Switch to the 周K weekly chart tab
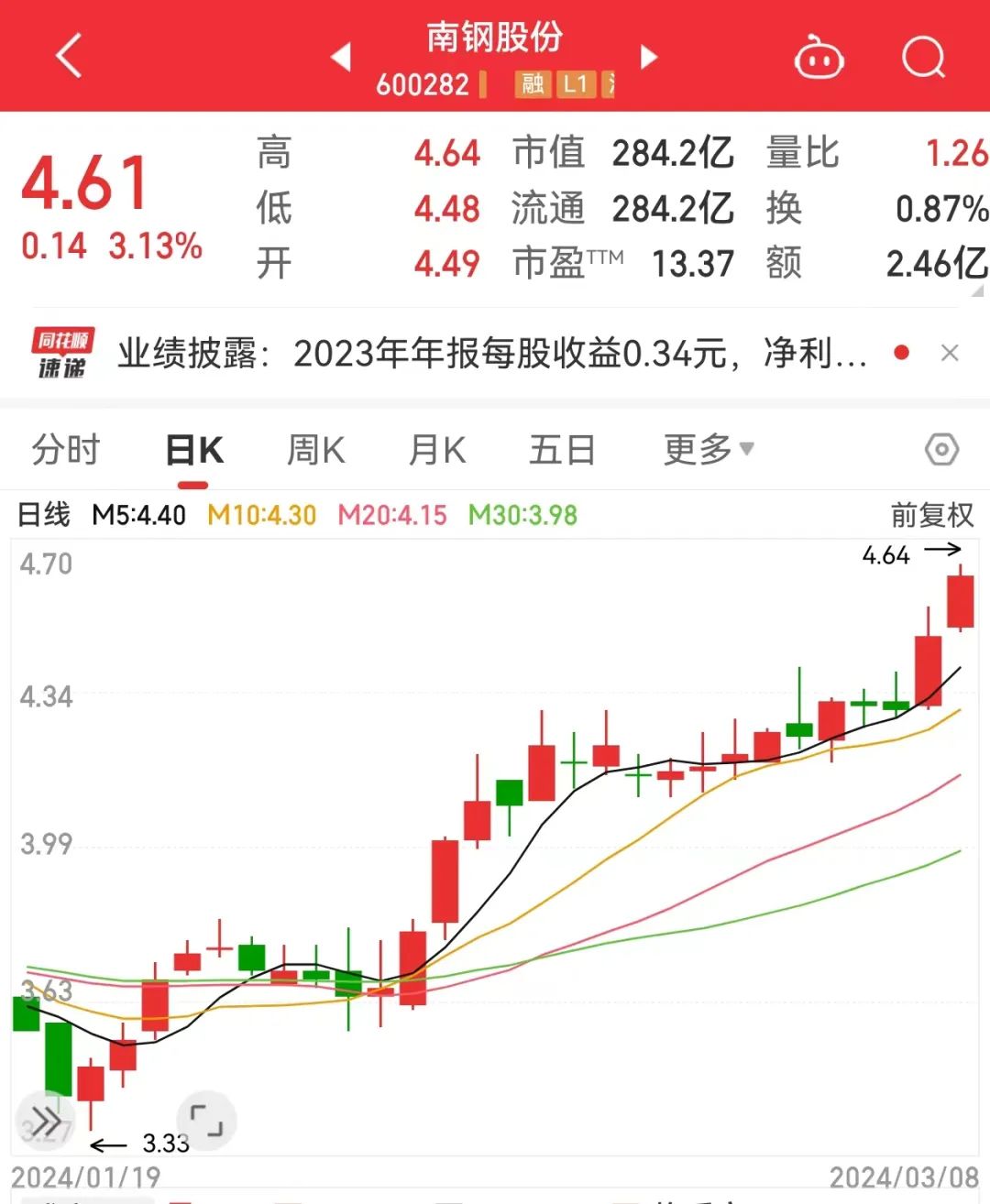The height and width of the screenshot is (1204, 990). click(315, 448)
